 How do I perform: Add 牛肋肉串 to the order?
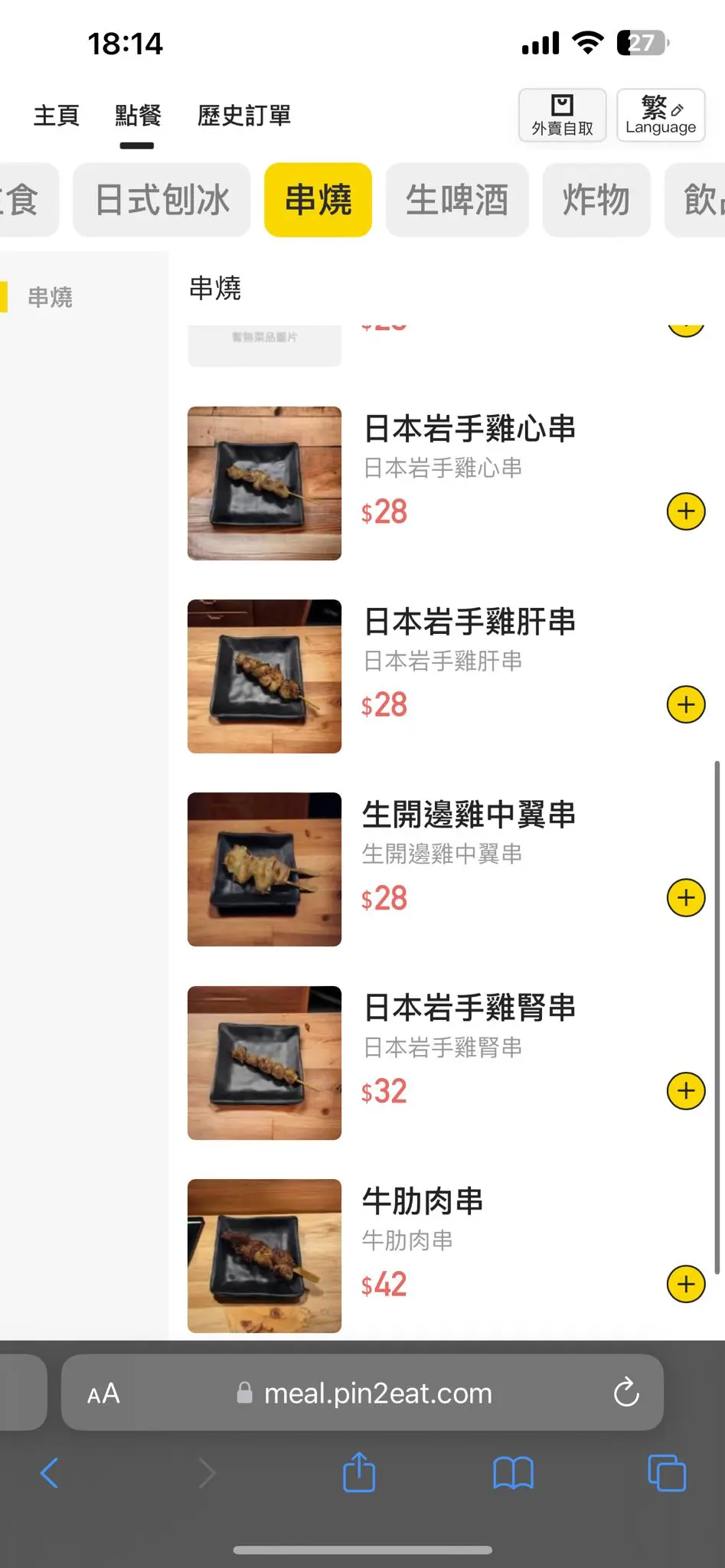pos(686,1284)
